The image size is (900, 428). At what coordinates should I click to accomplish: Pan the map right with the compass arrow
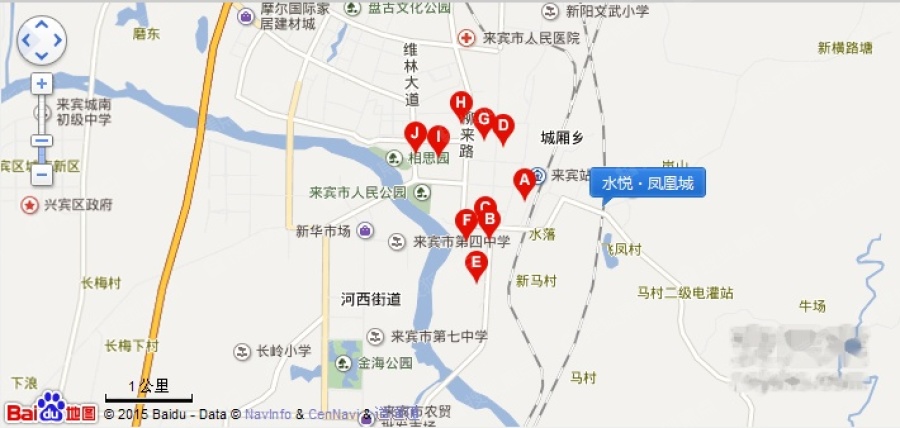click(58, 41)
